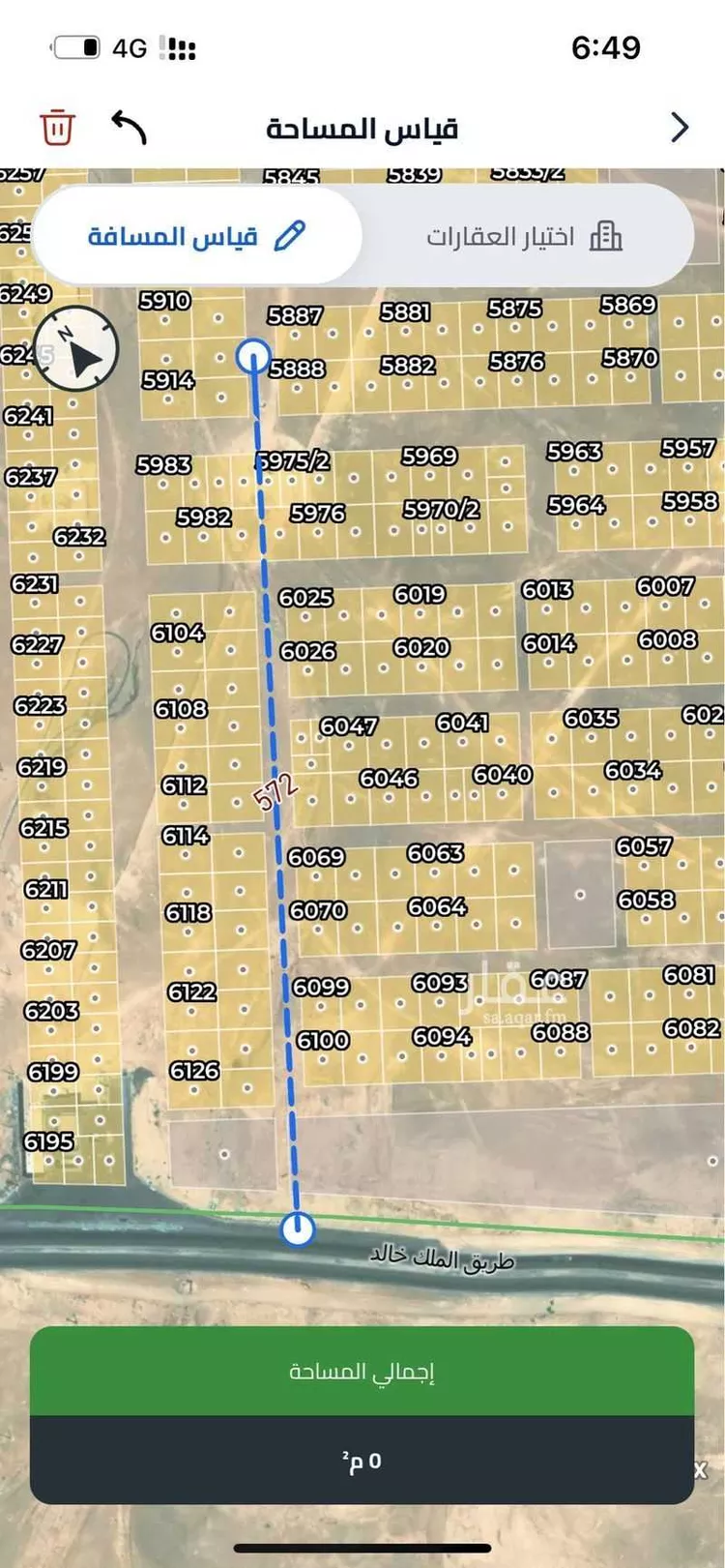Select the top measurement point near 5888
The height and width of the screenshot is (1568, 725).
point(253,355)
